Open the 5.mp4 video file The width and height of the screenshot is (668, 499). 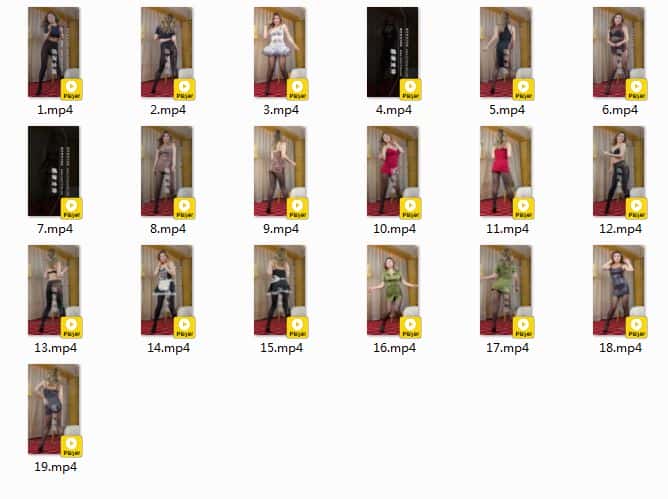tap(506, 52)
